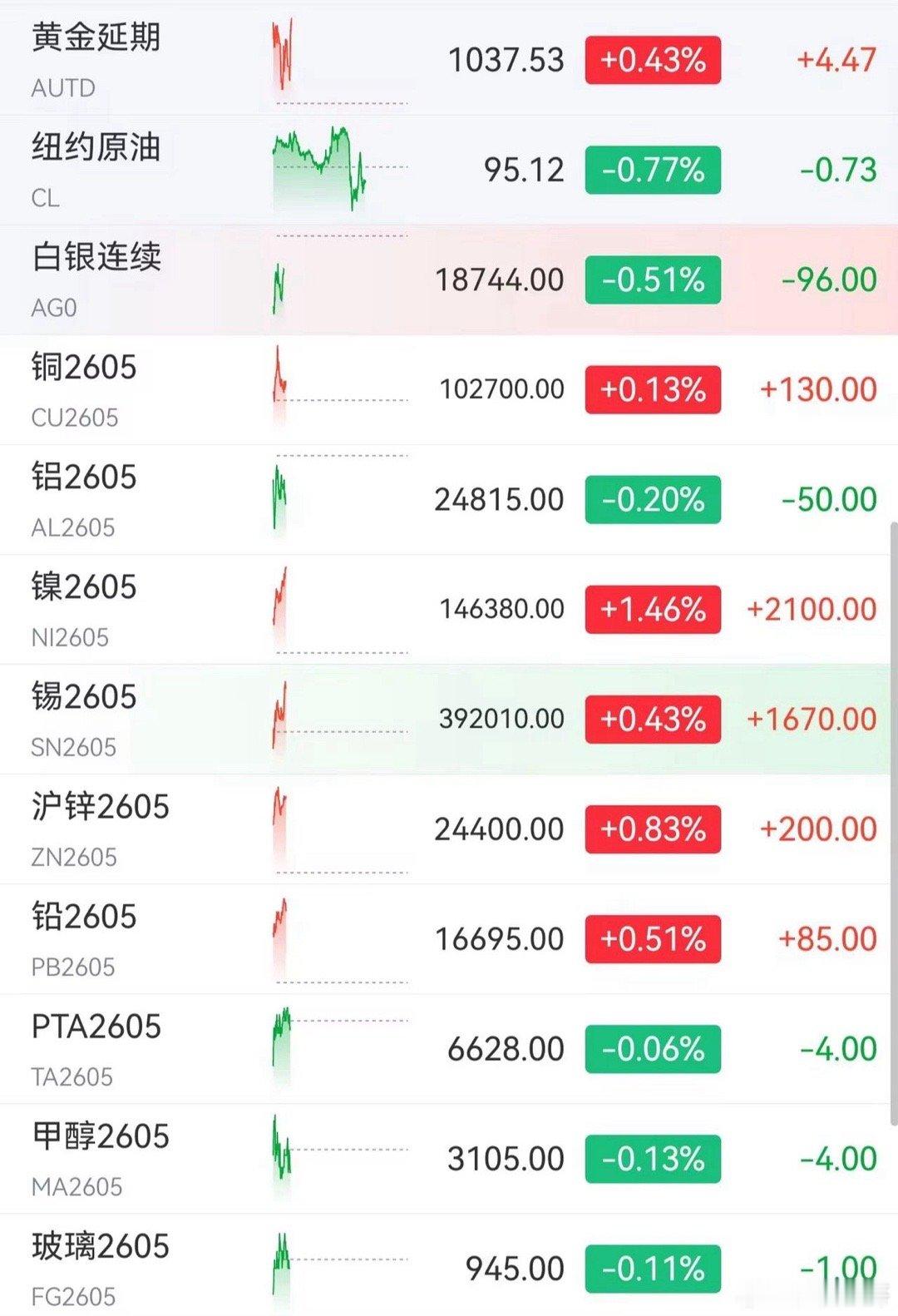Tap the +0.43% badge for 黄金延期
Viewport: 898px width, 1316px height.
tap(652, 59)
